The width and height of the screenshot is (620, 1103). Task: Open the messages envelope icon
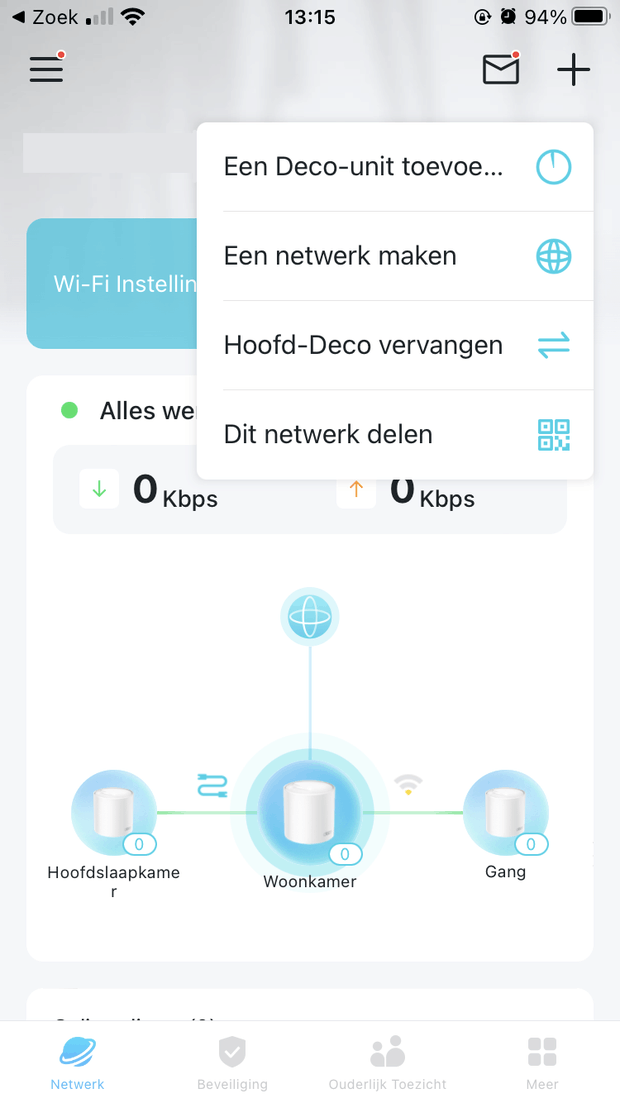pos(501,69)
